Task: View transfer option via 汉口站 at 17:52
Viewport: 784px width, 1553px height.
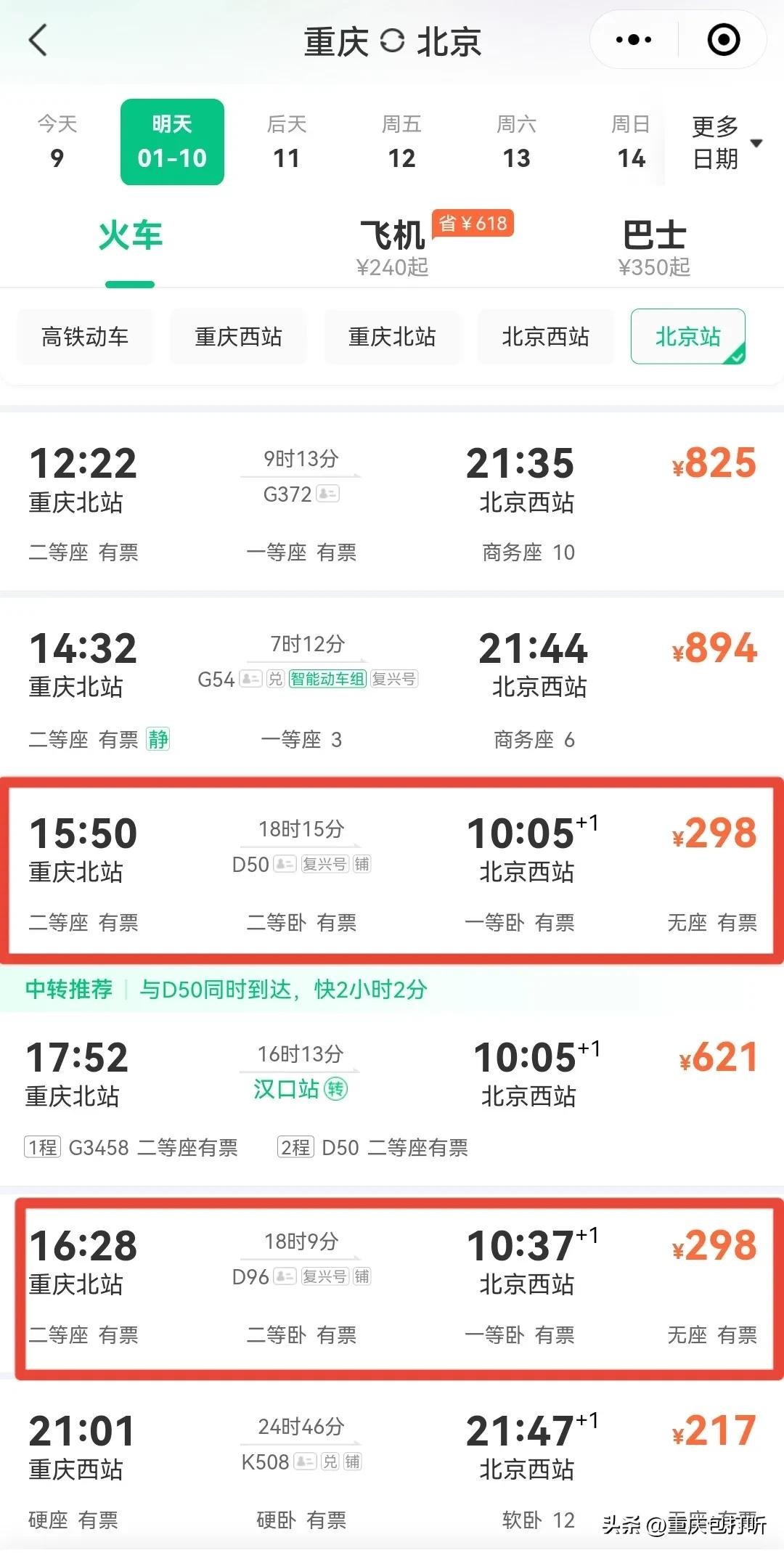Action: (392, 1096)
